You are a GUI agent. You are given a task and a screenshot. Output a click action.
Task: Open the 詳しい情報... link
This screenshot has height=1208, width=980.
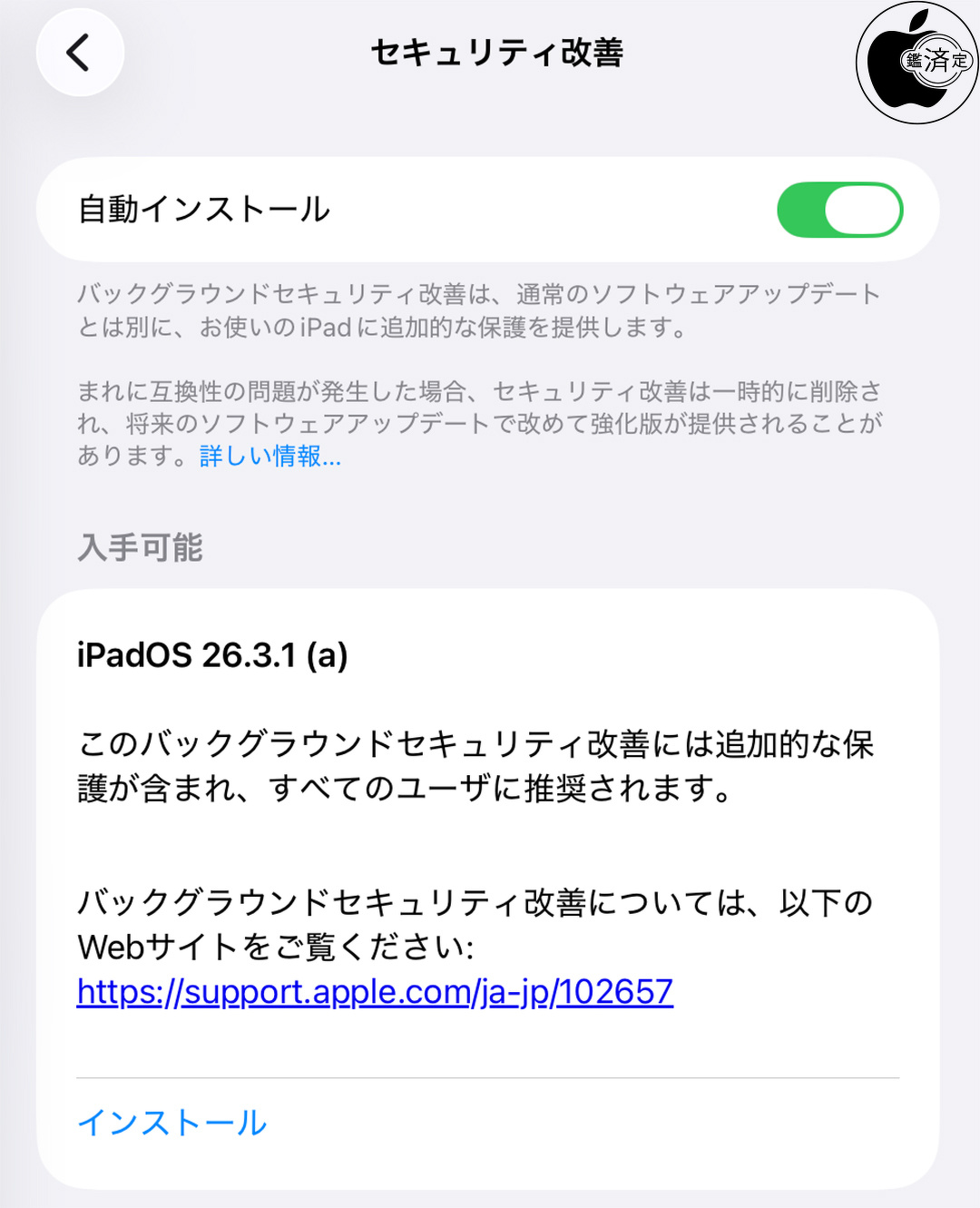[x=270, y=456]
